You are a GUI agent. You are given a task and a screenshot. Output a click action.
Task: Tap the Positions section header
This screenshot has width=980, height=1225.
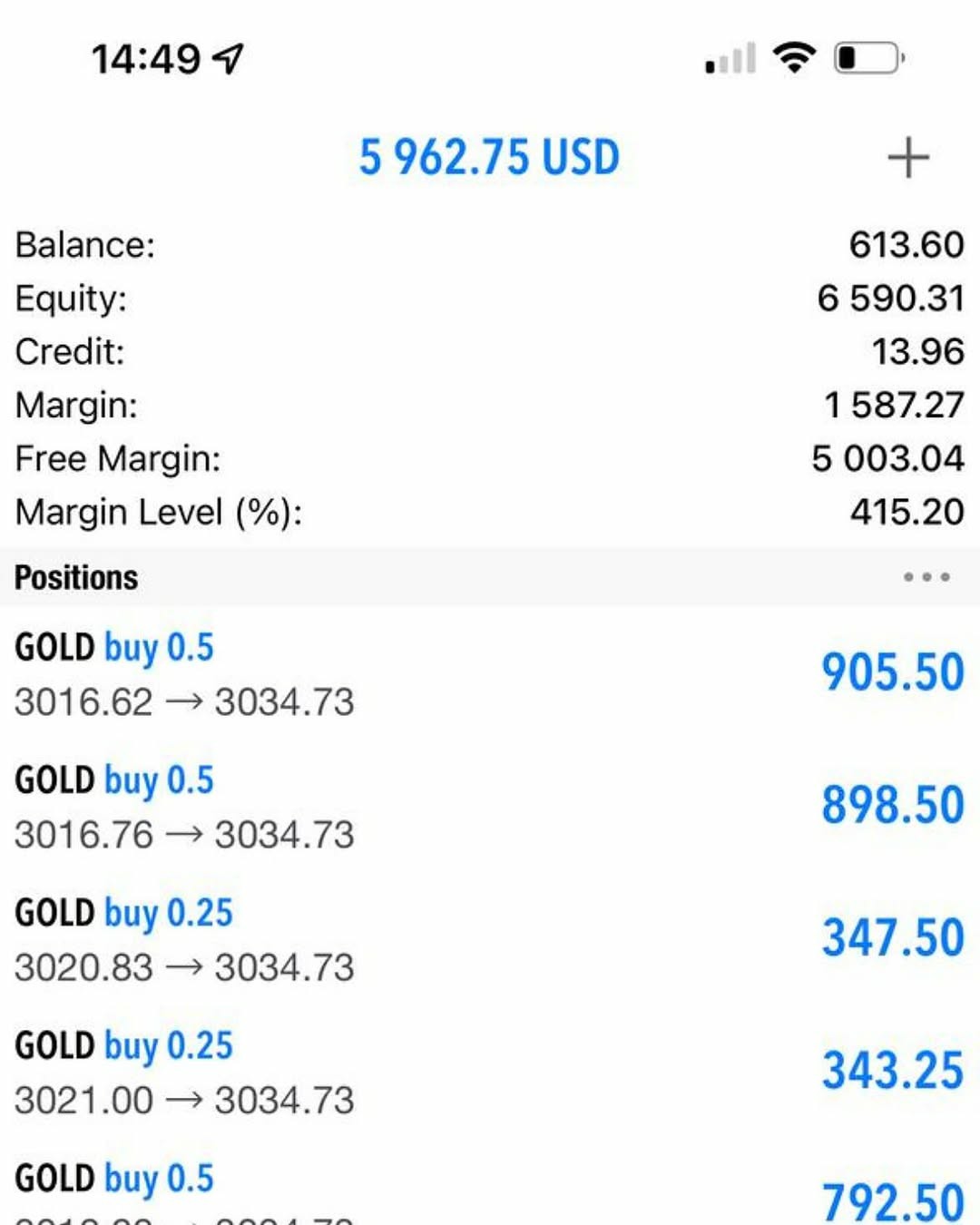[x=76, y=575]
